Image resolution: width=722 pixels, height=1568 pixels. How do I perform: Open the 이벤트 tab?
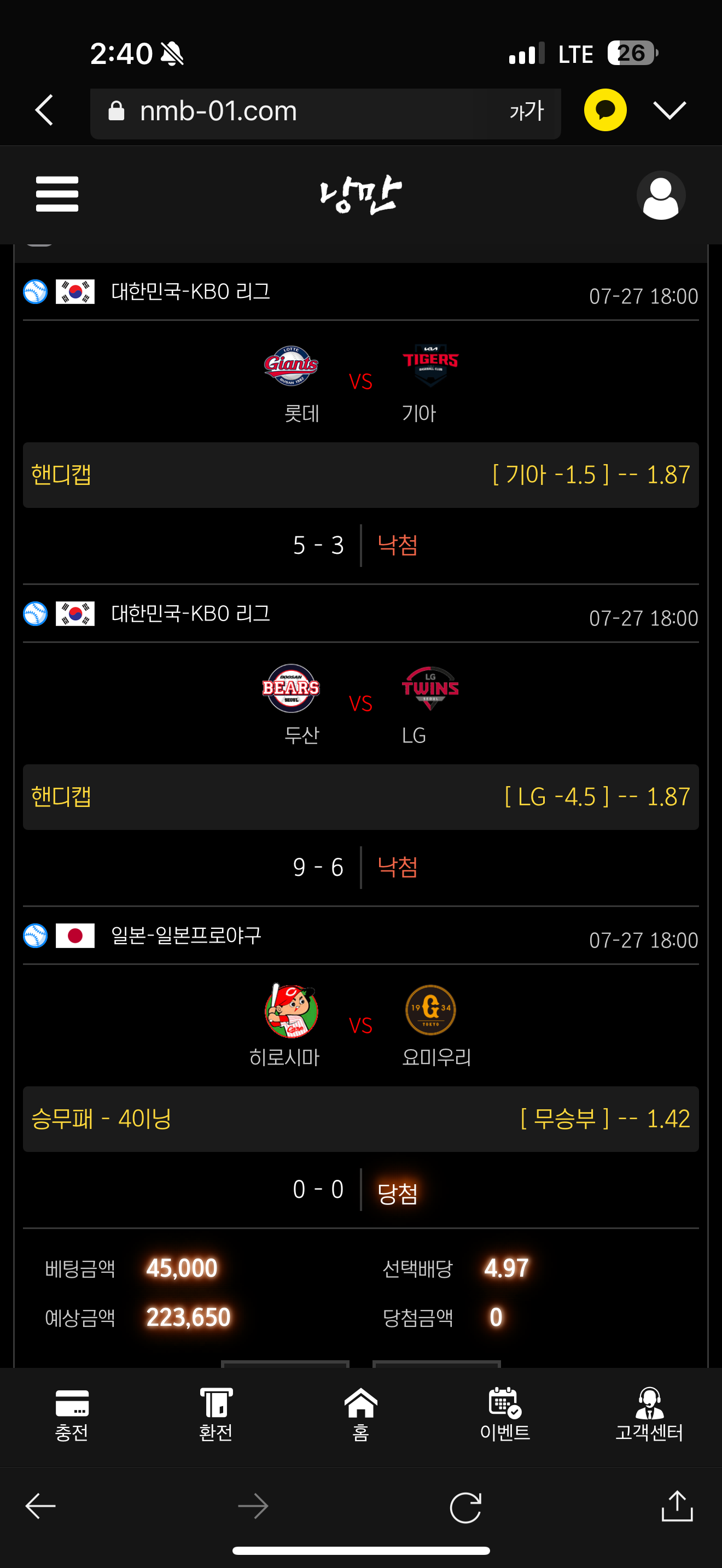click(x=505, y=1414)
